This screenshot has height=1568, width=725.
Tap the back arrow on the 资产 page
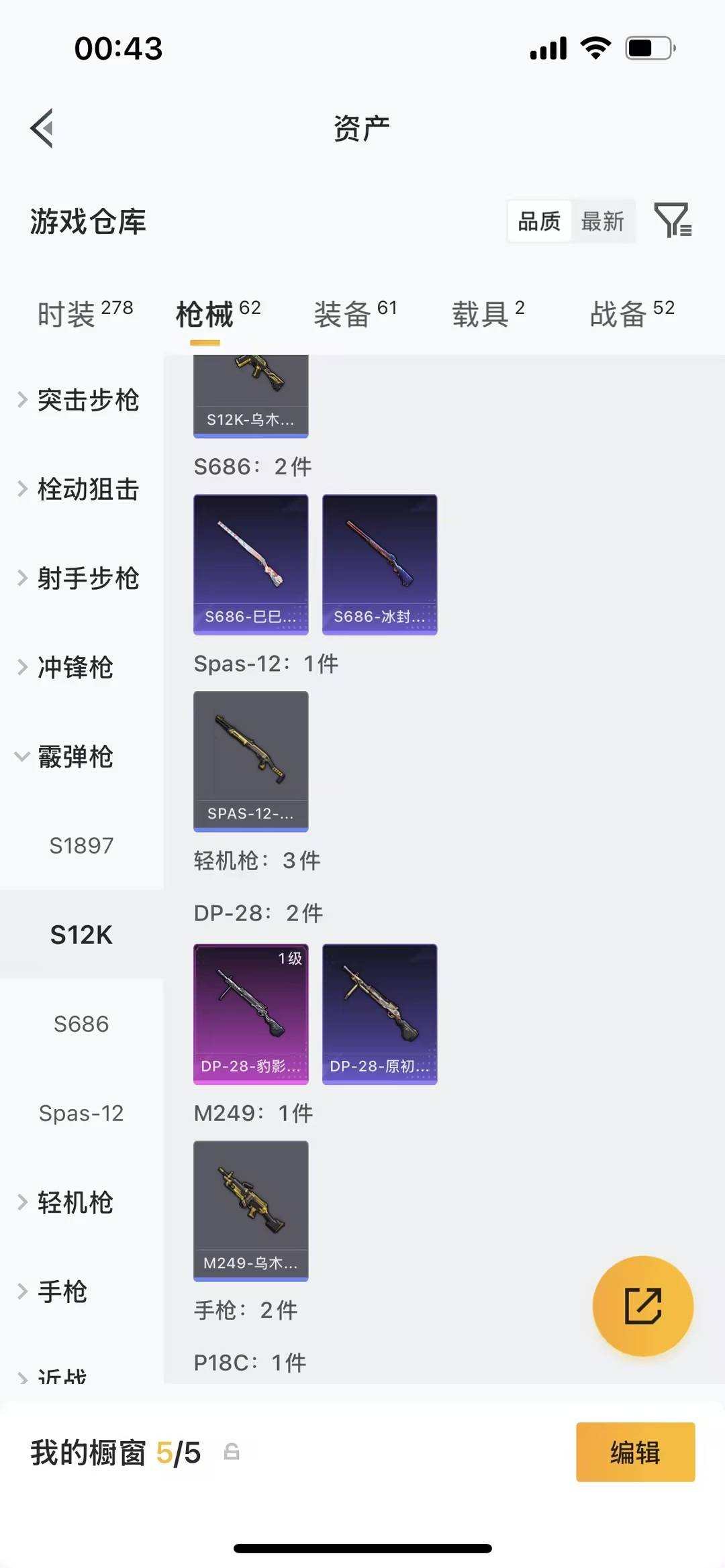pyautogui.click(x=43, y=127)
